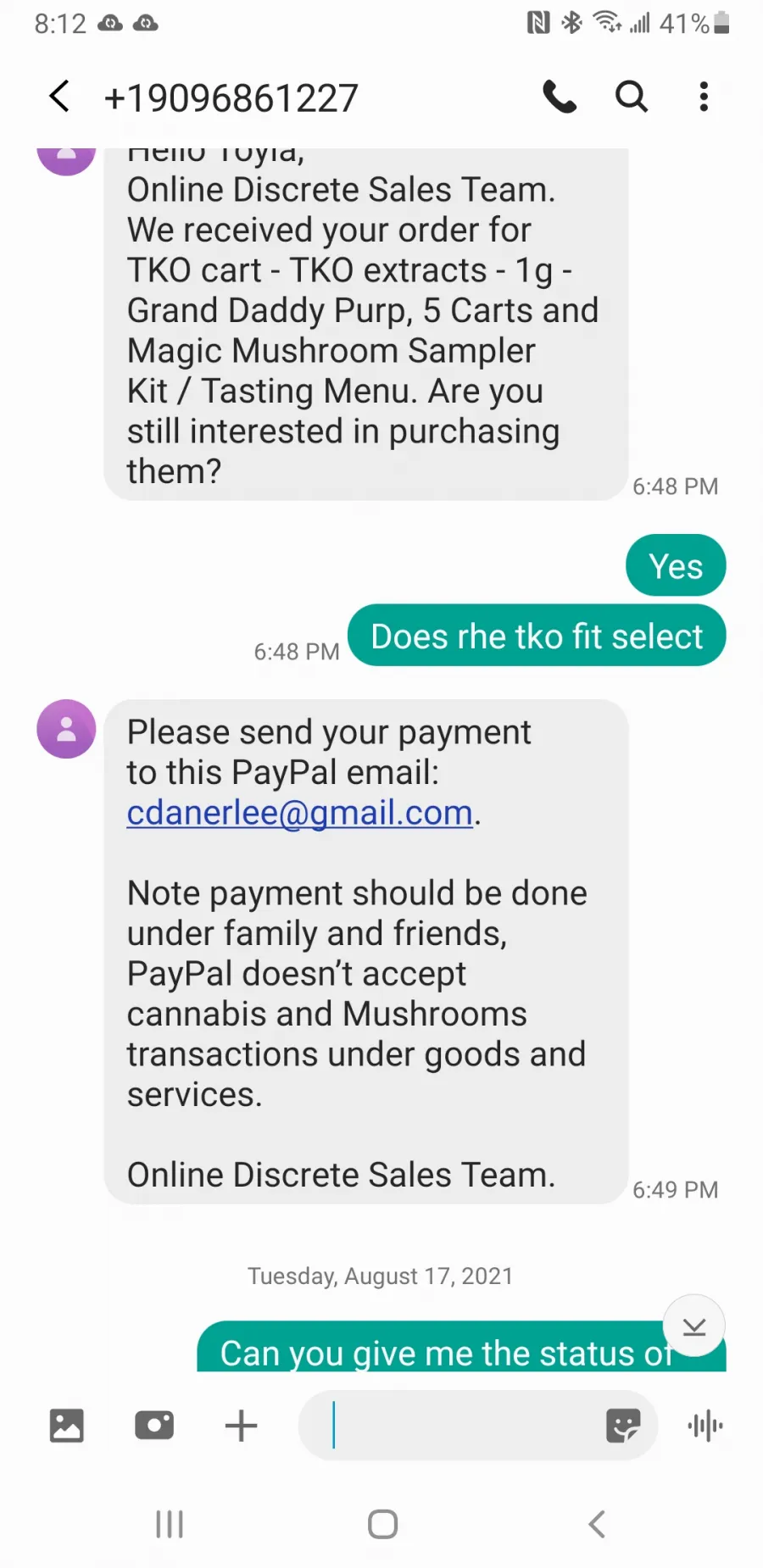This screenshot has width=763, height=1568.
Task: Open recent apps from navigation bar
Action: (x=170, y=1524)
